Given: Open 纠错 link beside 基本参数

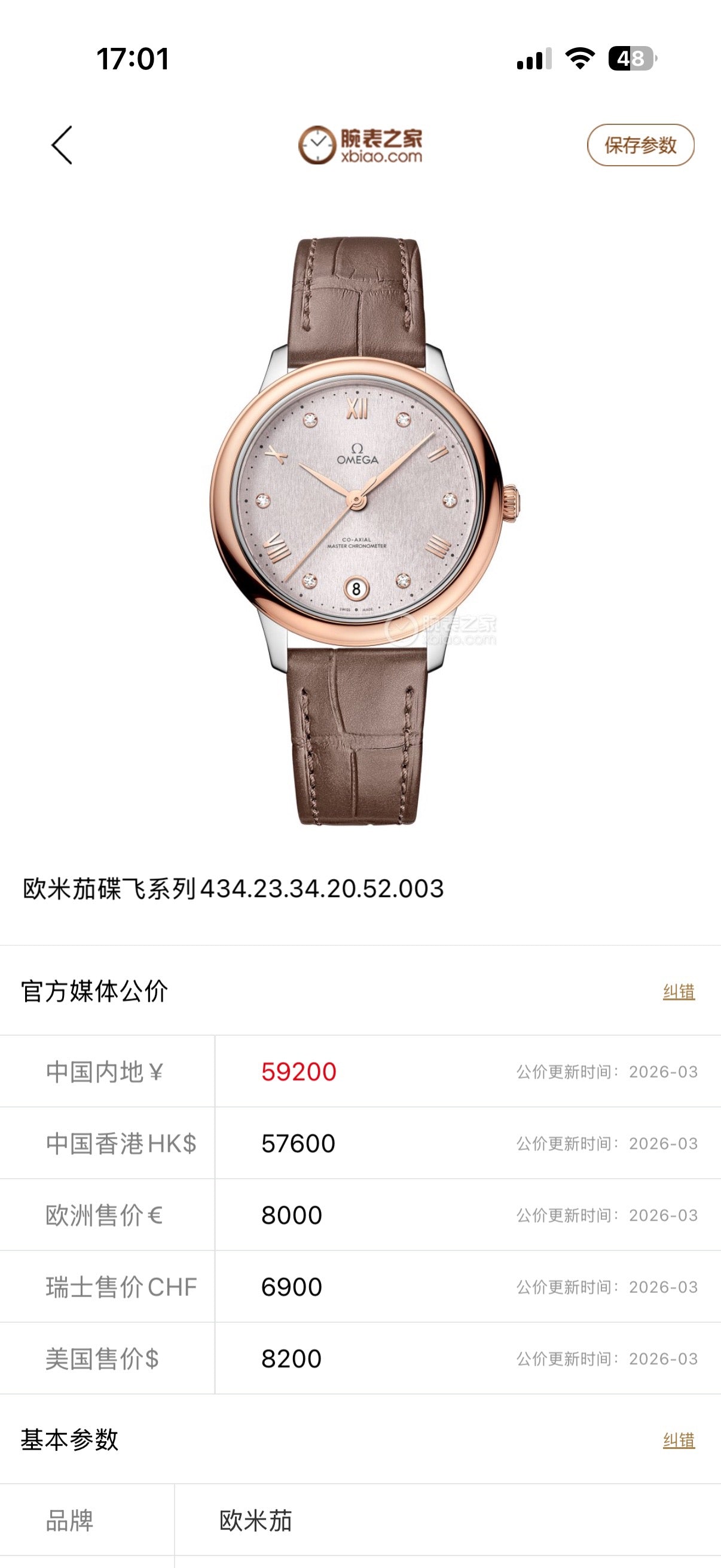Looking at the screenshot, I should pos(679,1441).
